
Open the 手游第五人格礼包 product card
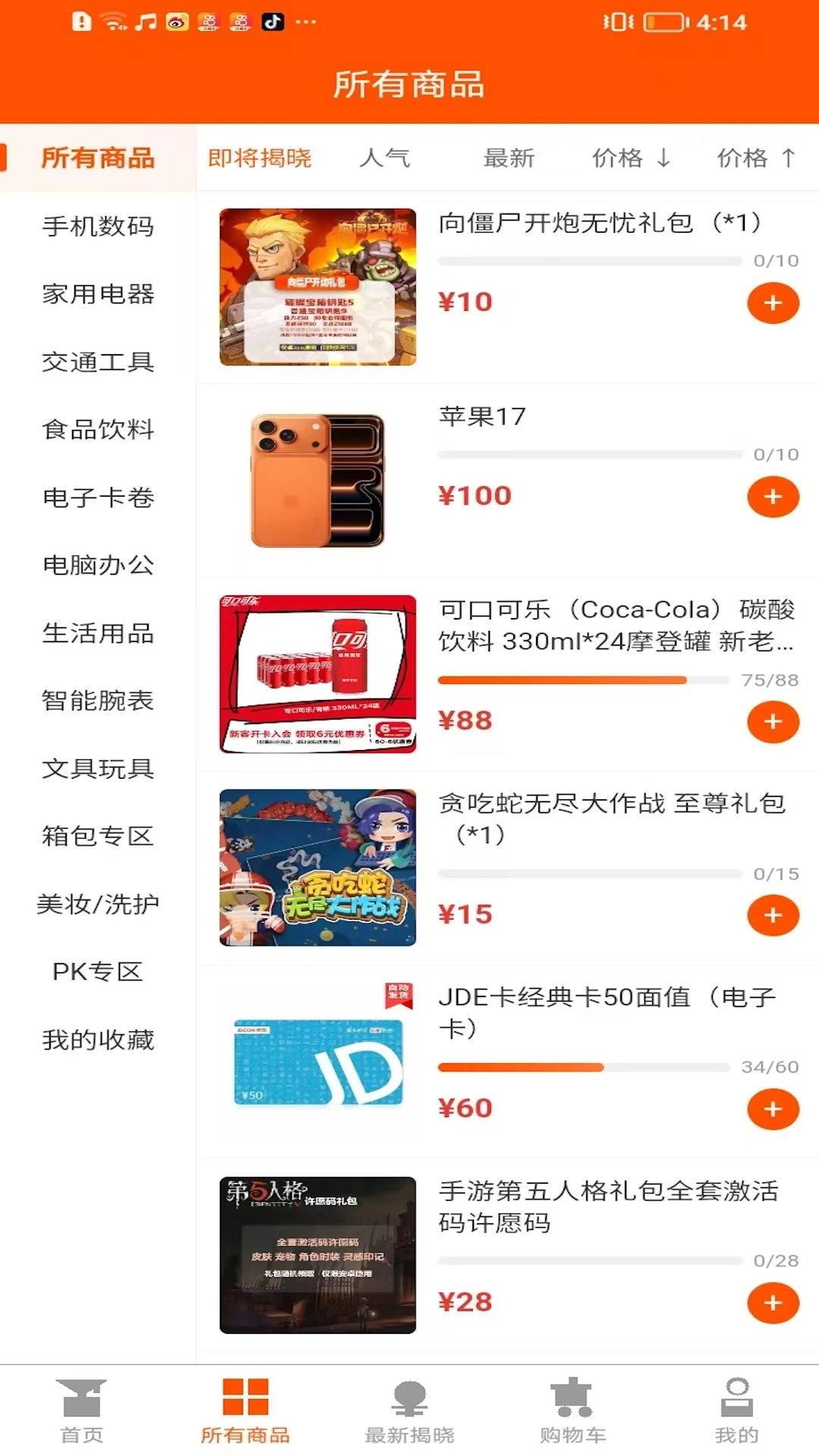tap(508, 1255)
